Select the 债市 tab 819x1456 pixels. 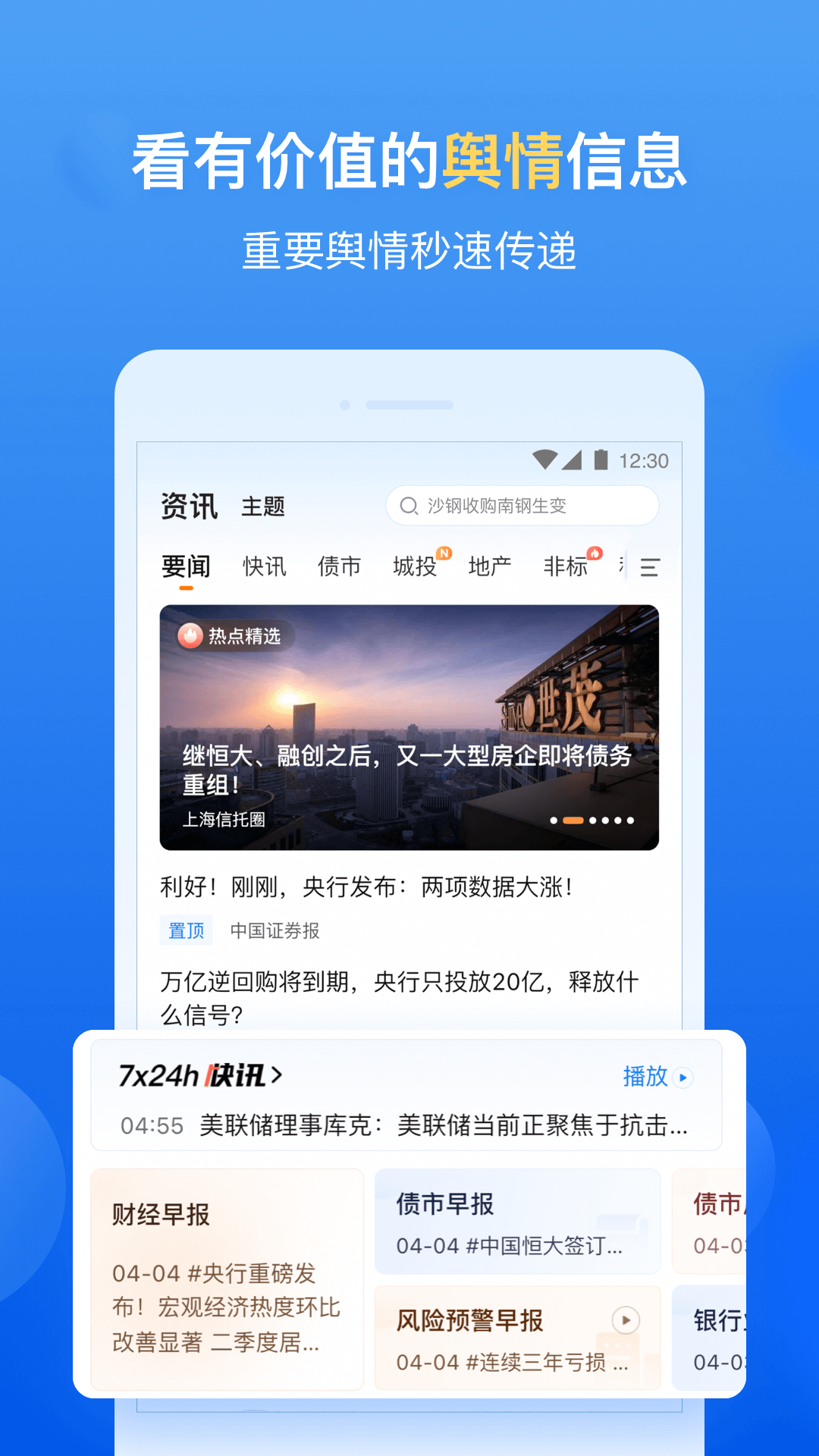click(x=338, y=566)
